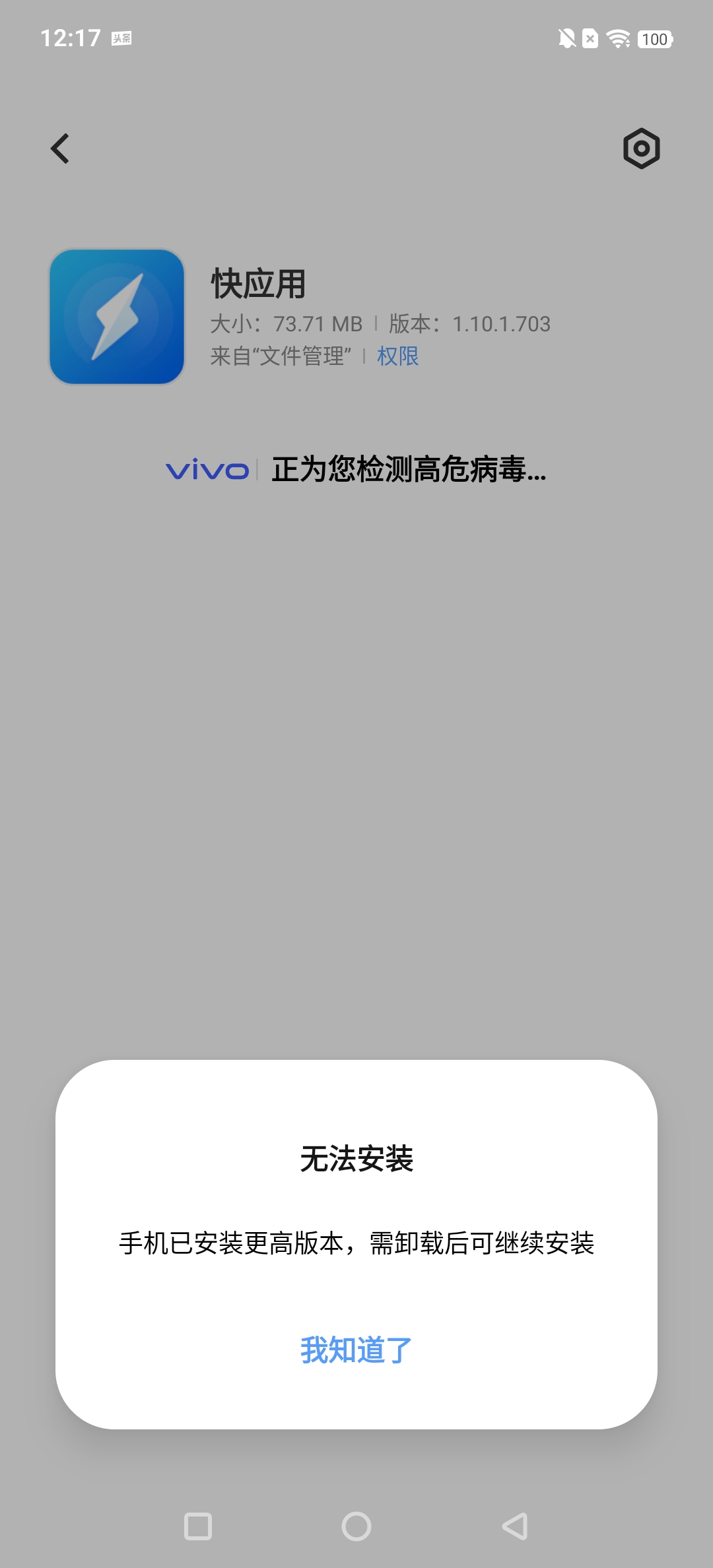Tap 我知道了 to dismiss the dialog
713x1568 pixels.
[356, 1350]
